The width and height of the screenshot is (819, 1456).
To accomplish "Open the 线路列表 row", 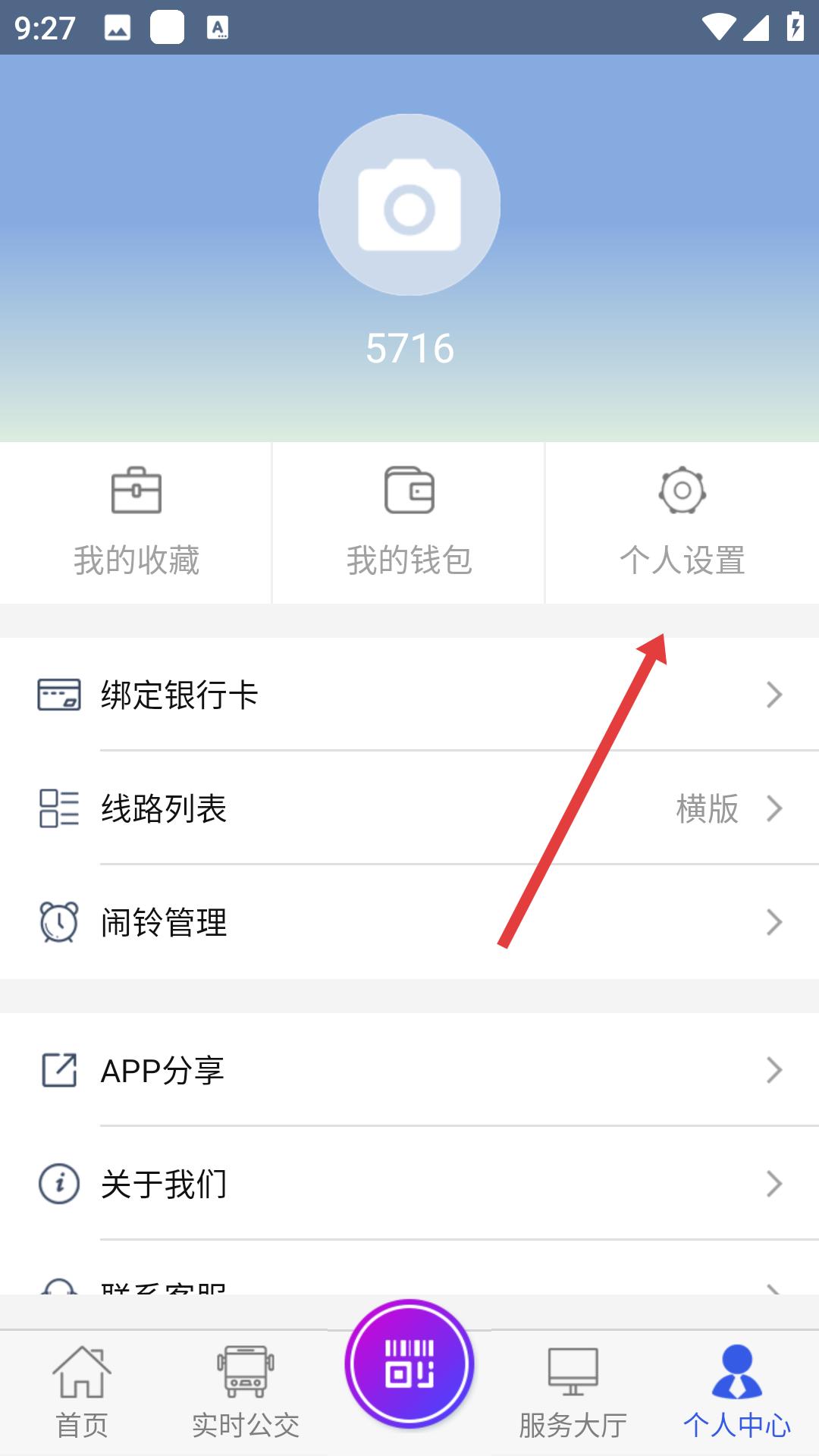I will tap(409, 808).
